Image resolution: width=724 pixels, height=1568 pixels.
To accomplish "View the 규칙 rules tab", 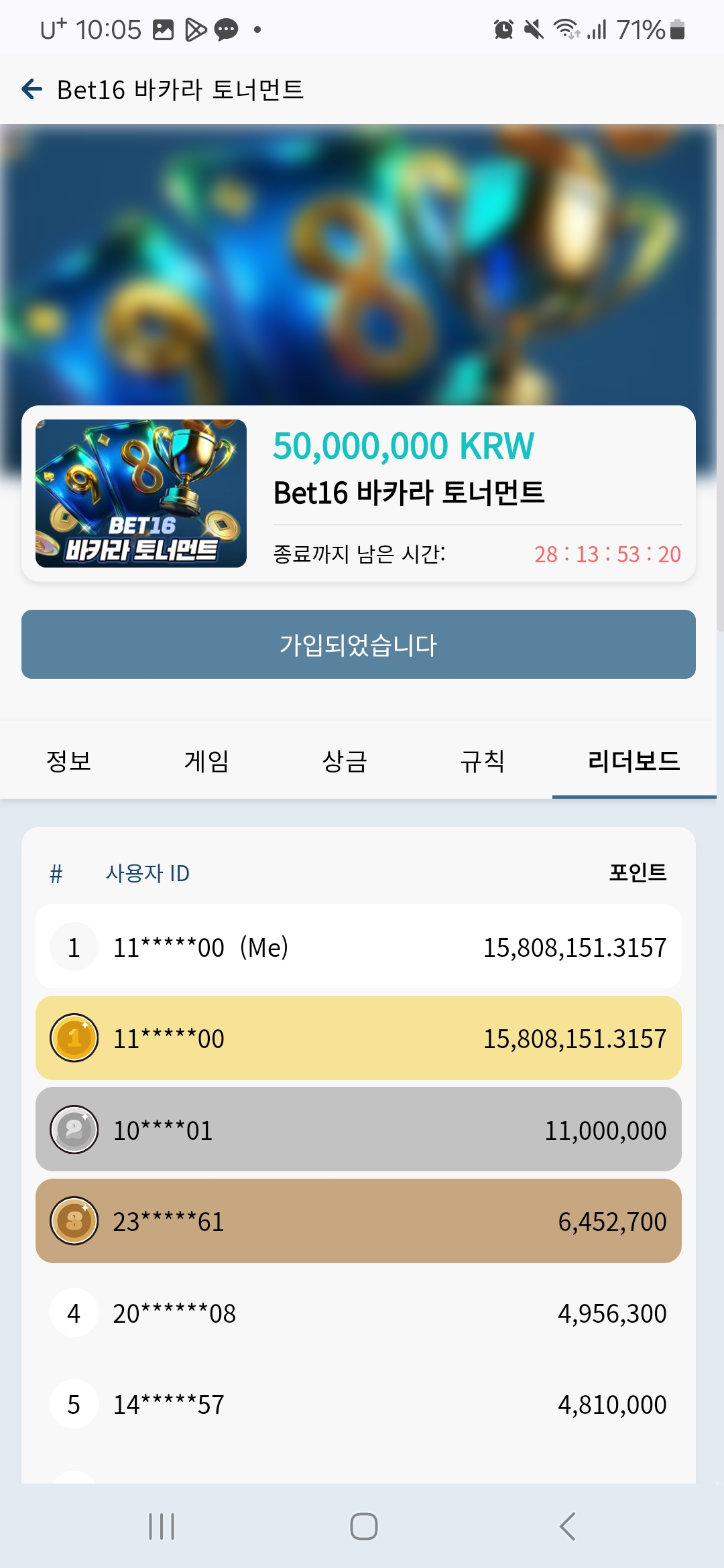I will (x=483, y=761).
